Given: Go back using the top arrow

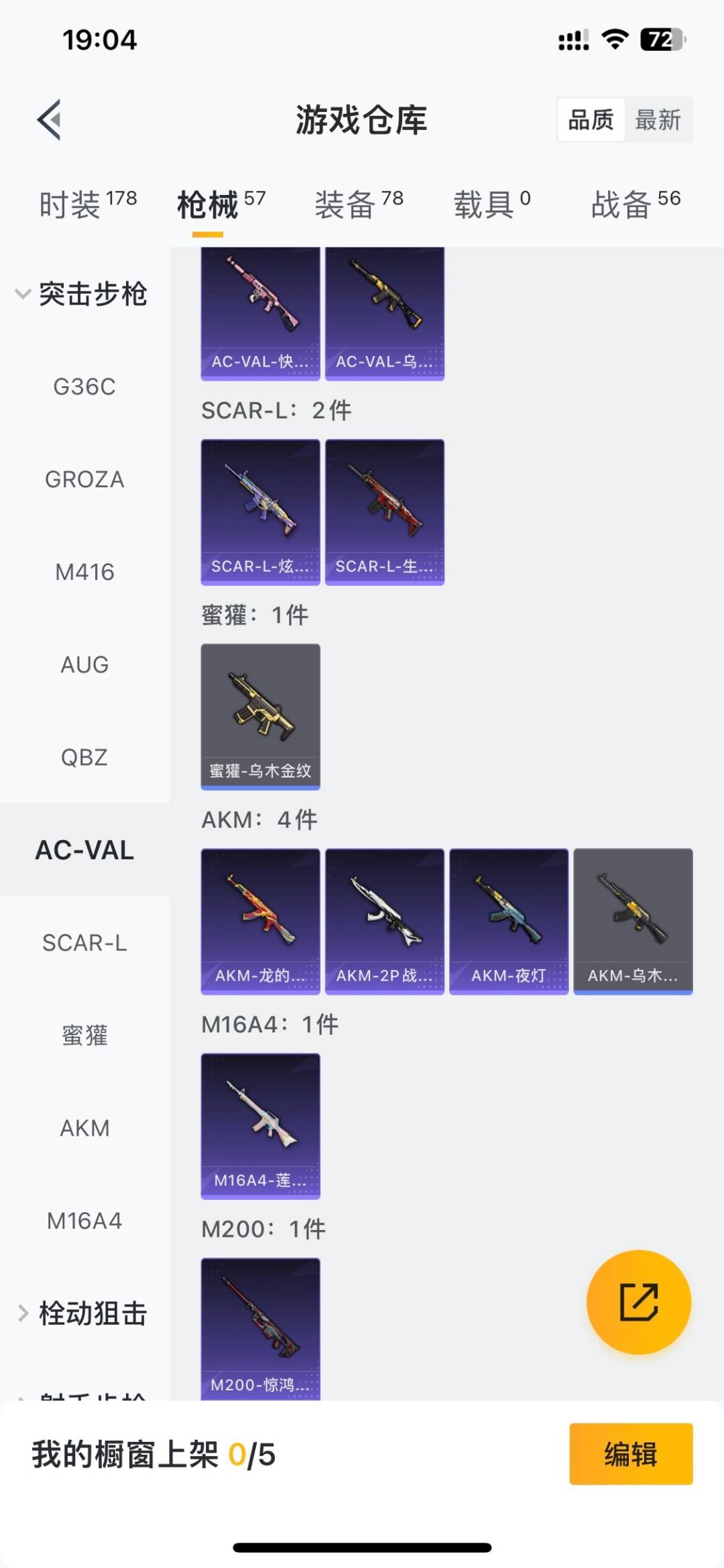Looking at the screenshot, I should (50, 120).
